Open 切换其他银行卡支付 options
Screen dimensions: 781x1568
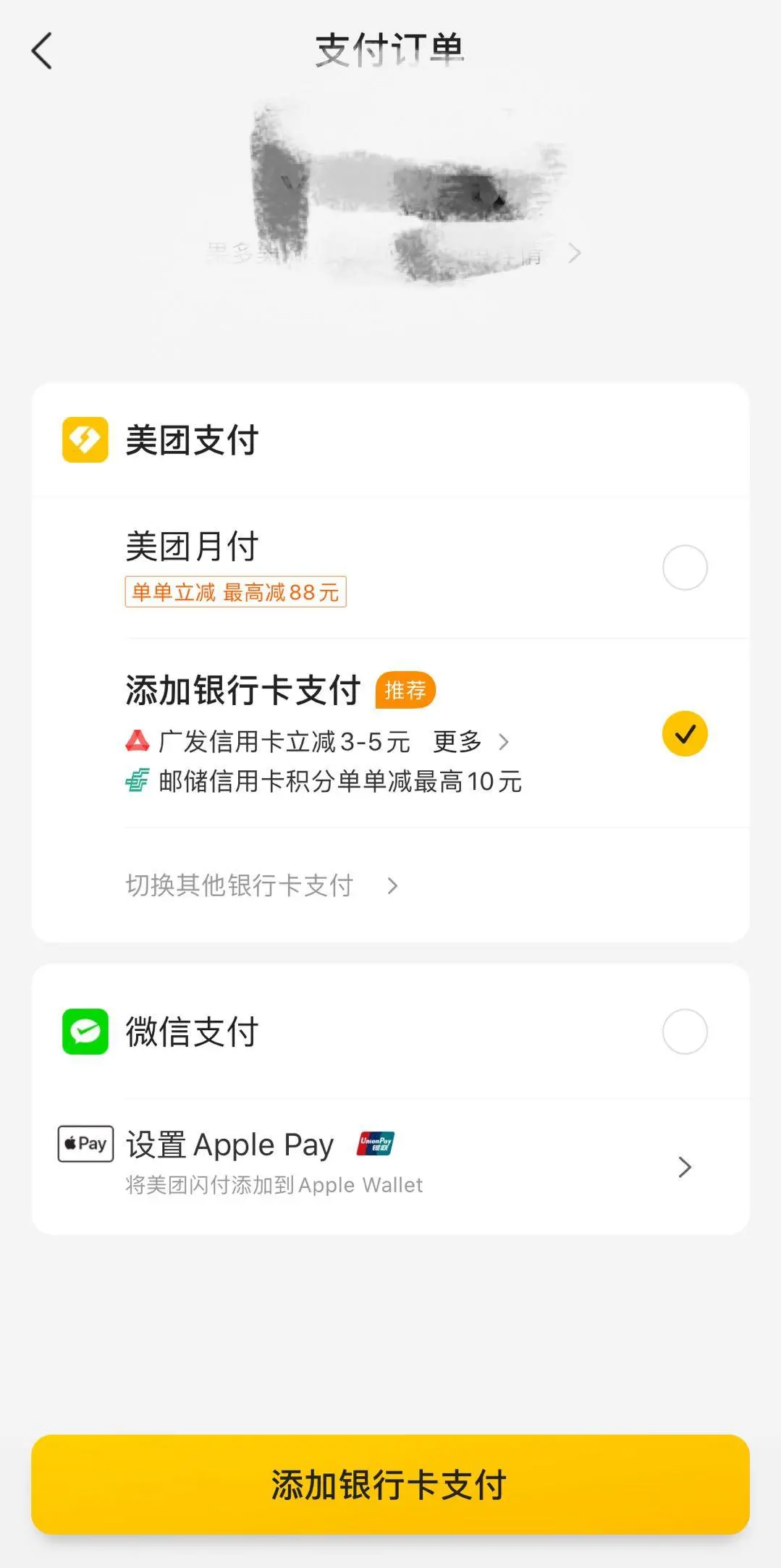pos(259,885)
